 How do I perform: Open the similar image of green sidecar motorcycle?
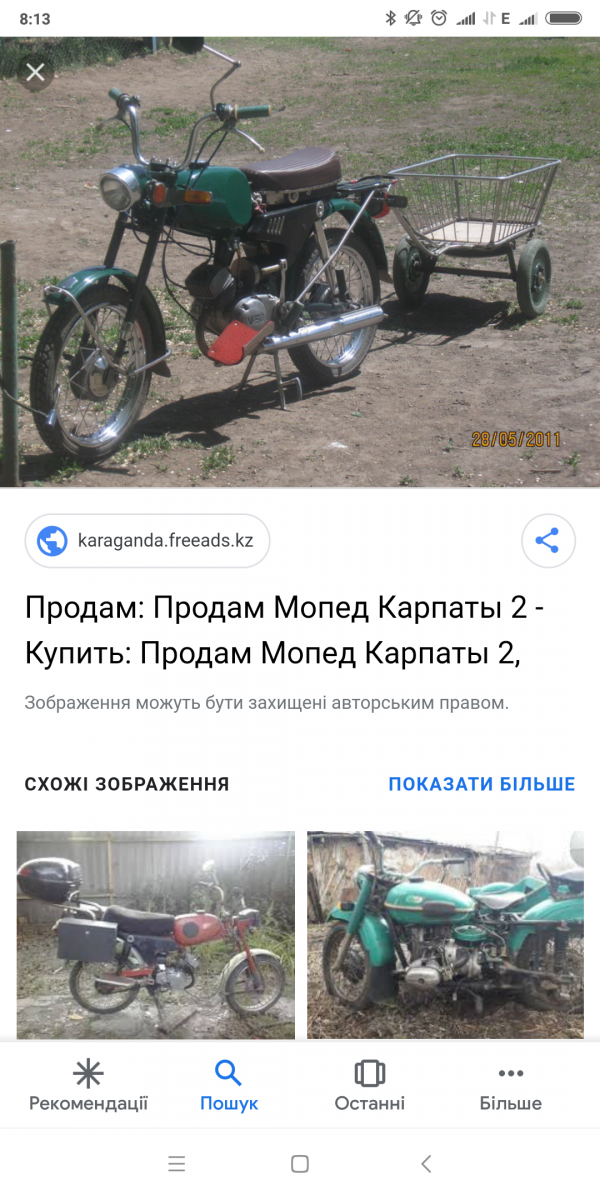(445, 935)
